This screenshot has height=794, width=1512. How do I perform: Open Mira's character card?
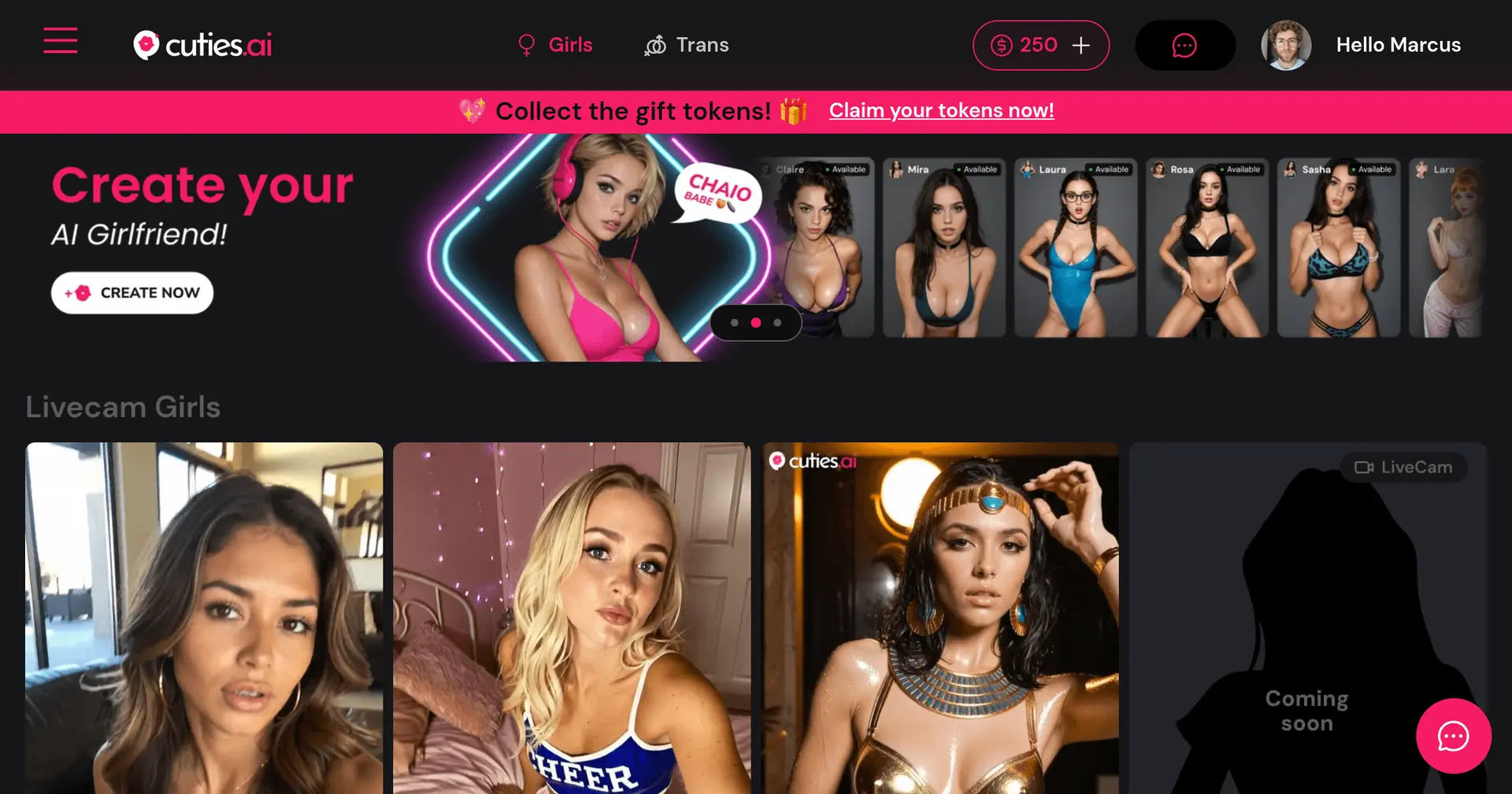[x=943, y=248]
